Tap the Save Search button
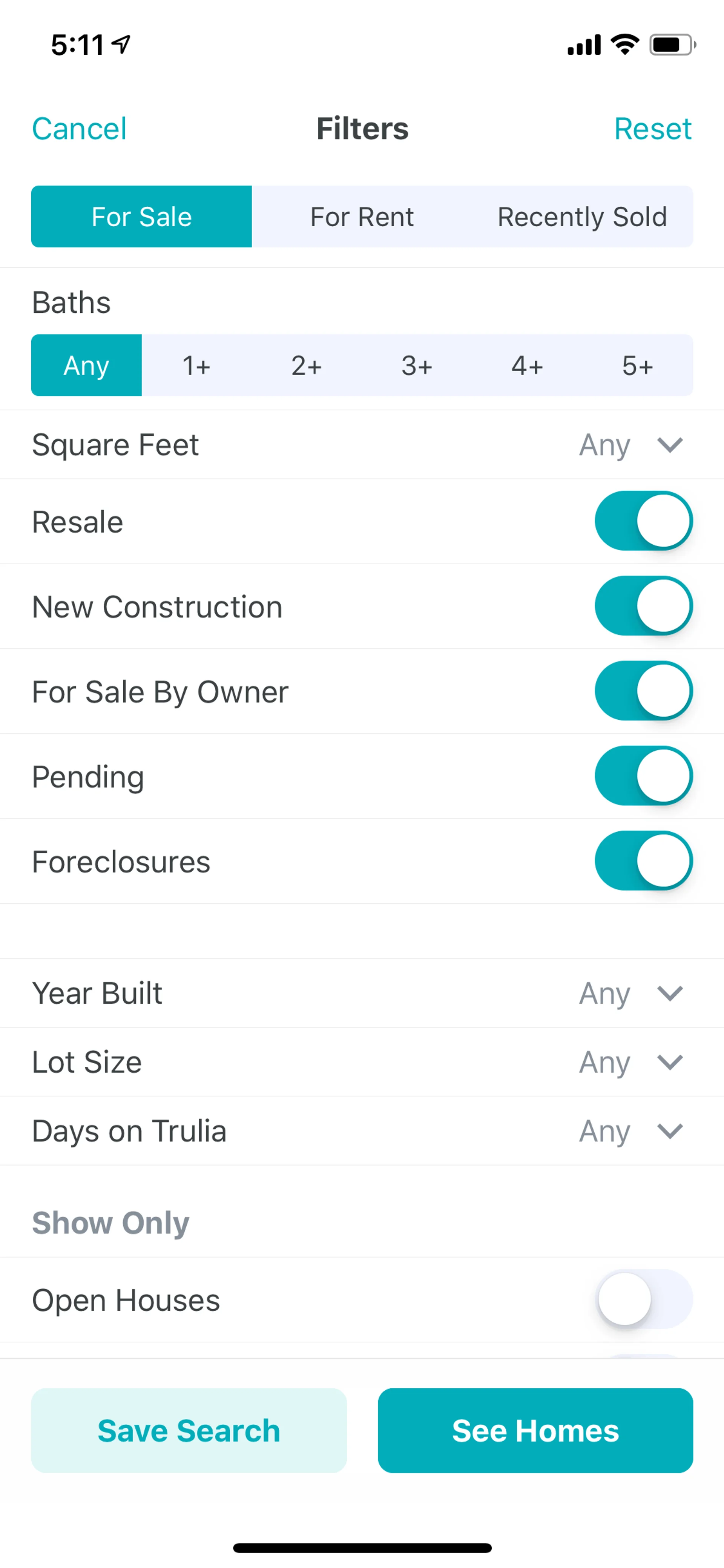Viewport: 724px width, 1568px height. coord(189,1430)
